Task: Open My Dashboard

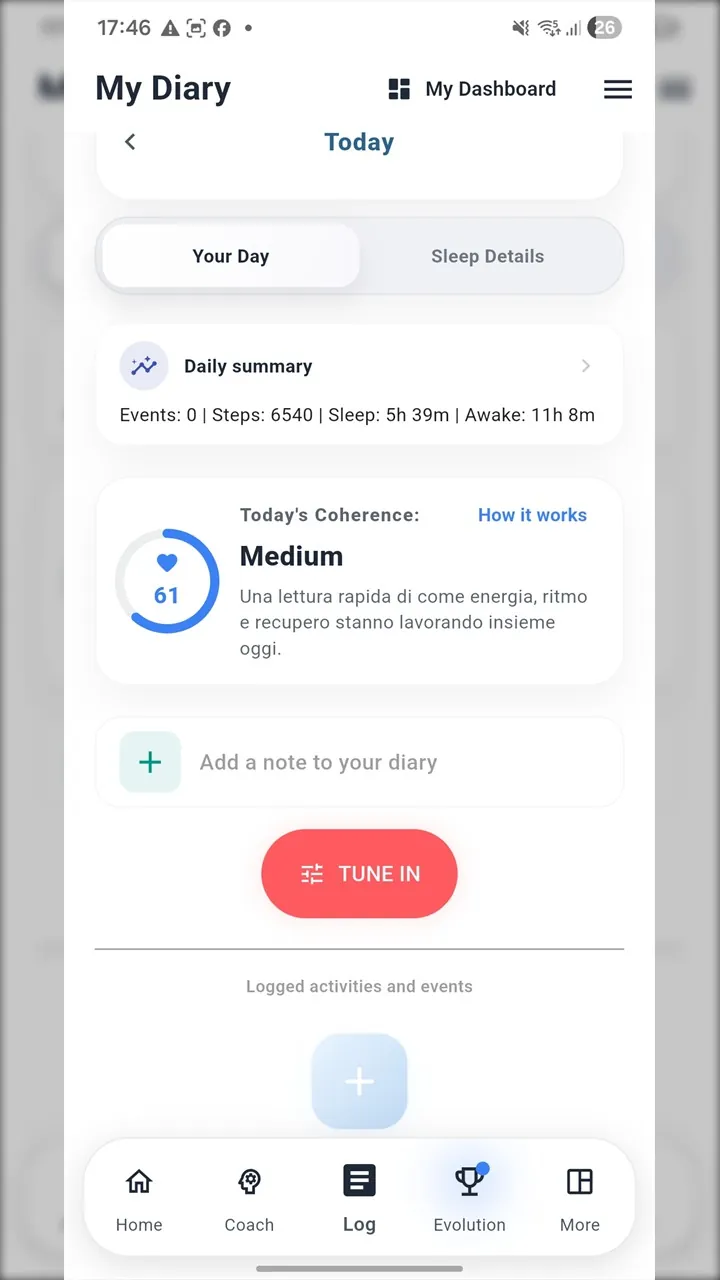Action: click(472, 89)
